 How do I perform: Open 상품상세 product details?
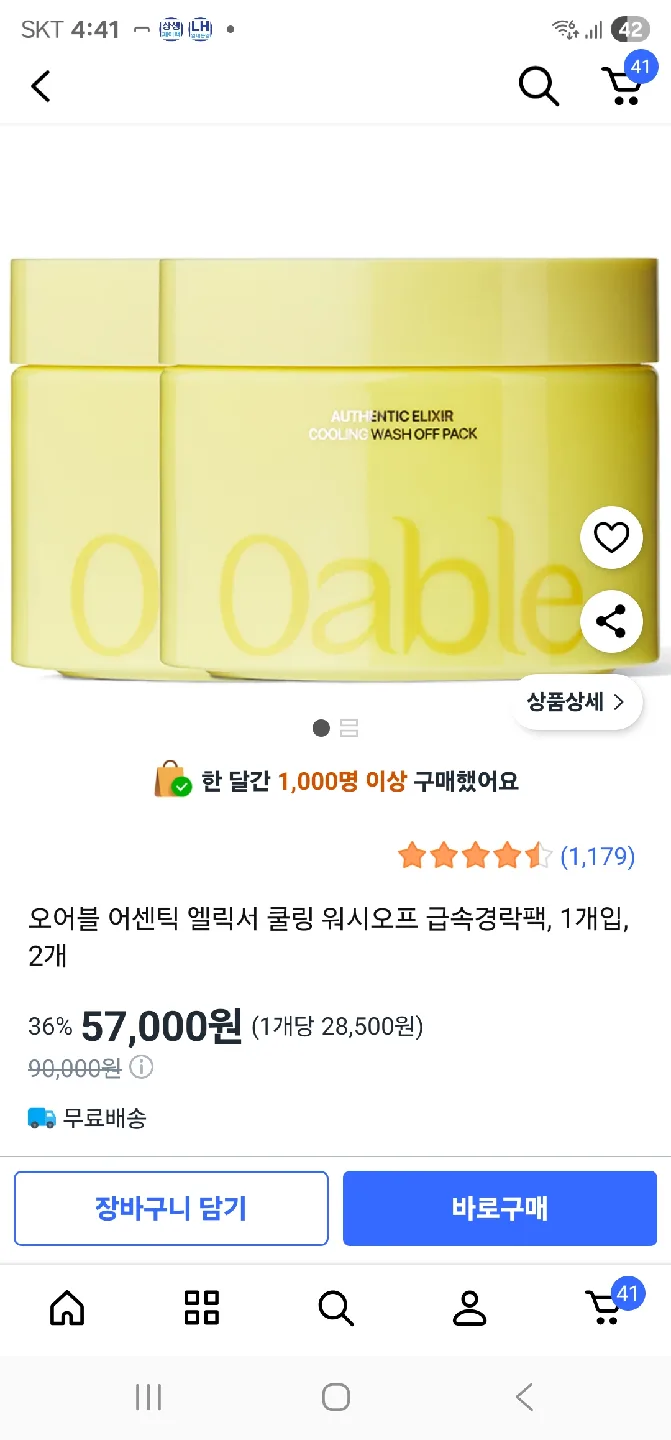[576, 702]
